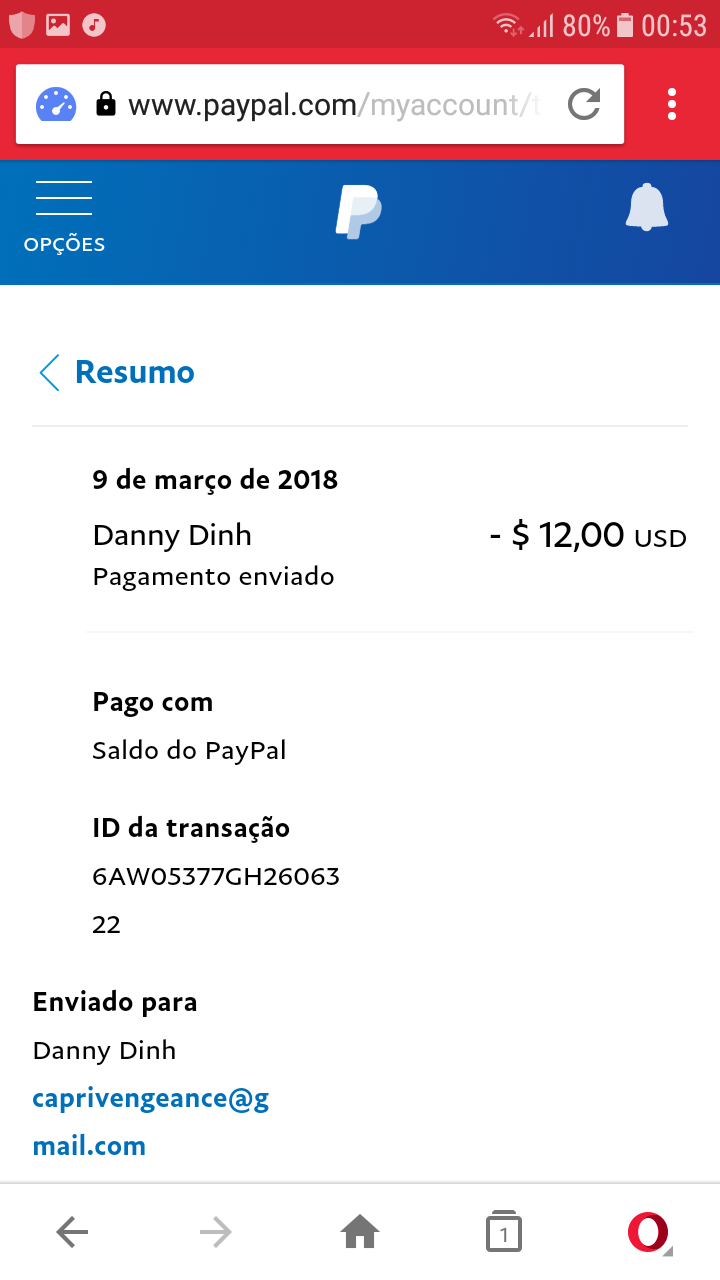Image resolution: width=720 pixels, height=1280 pixels.
Task: Open the Opções hamburger menu
Action: click(64, 216)
